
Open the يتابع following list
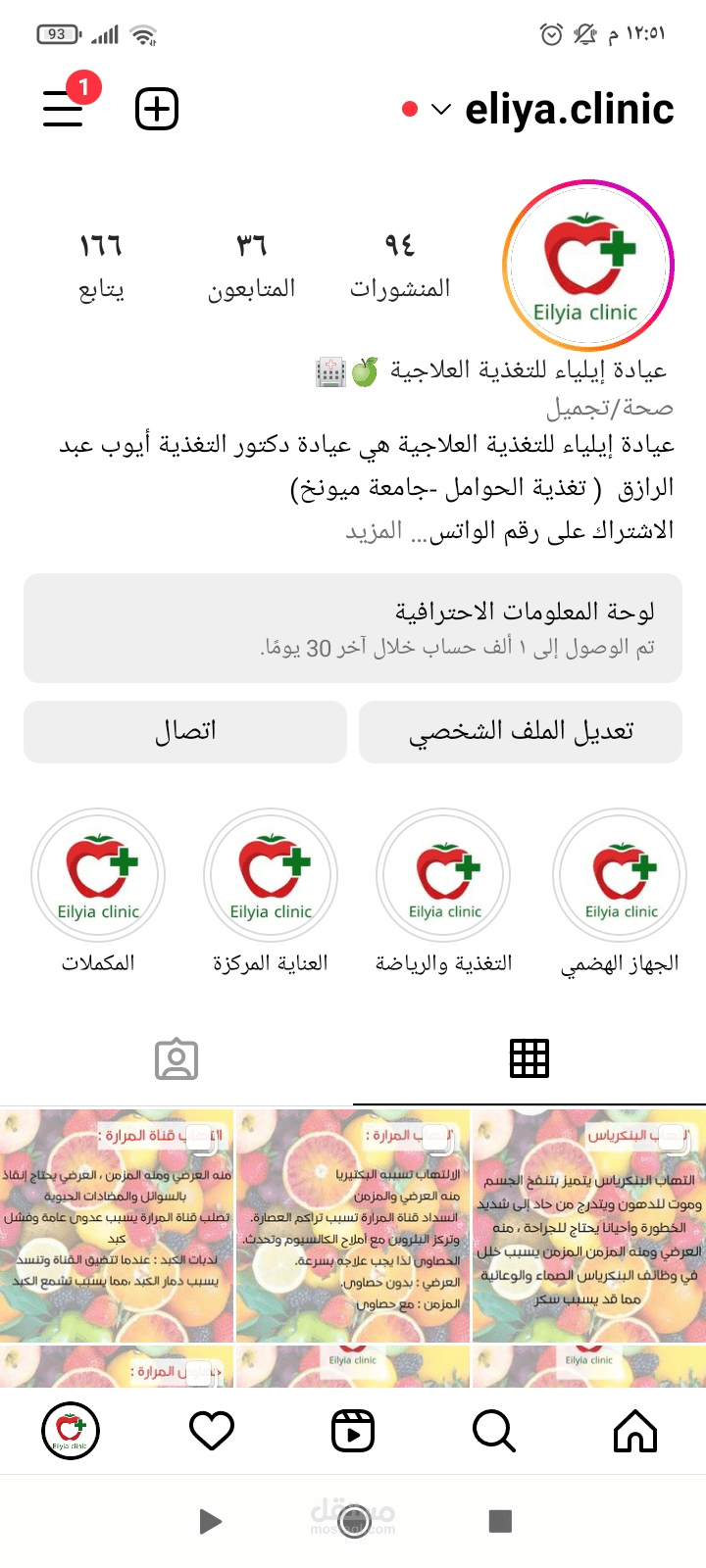[x=101, y=266]
